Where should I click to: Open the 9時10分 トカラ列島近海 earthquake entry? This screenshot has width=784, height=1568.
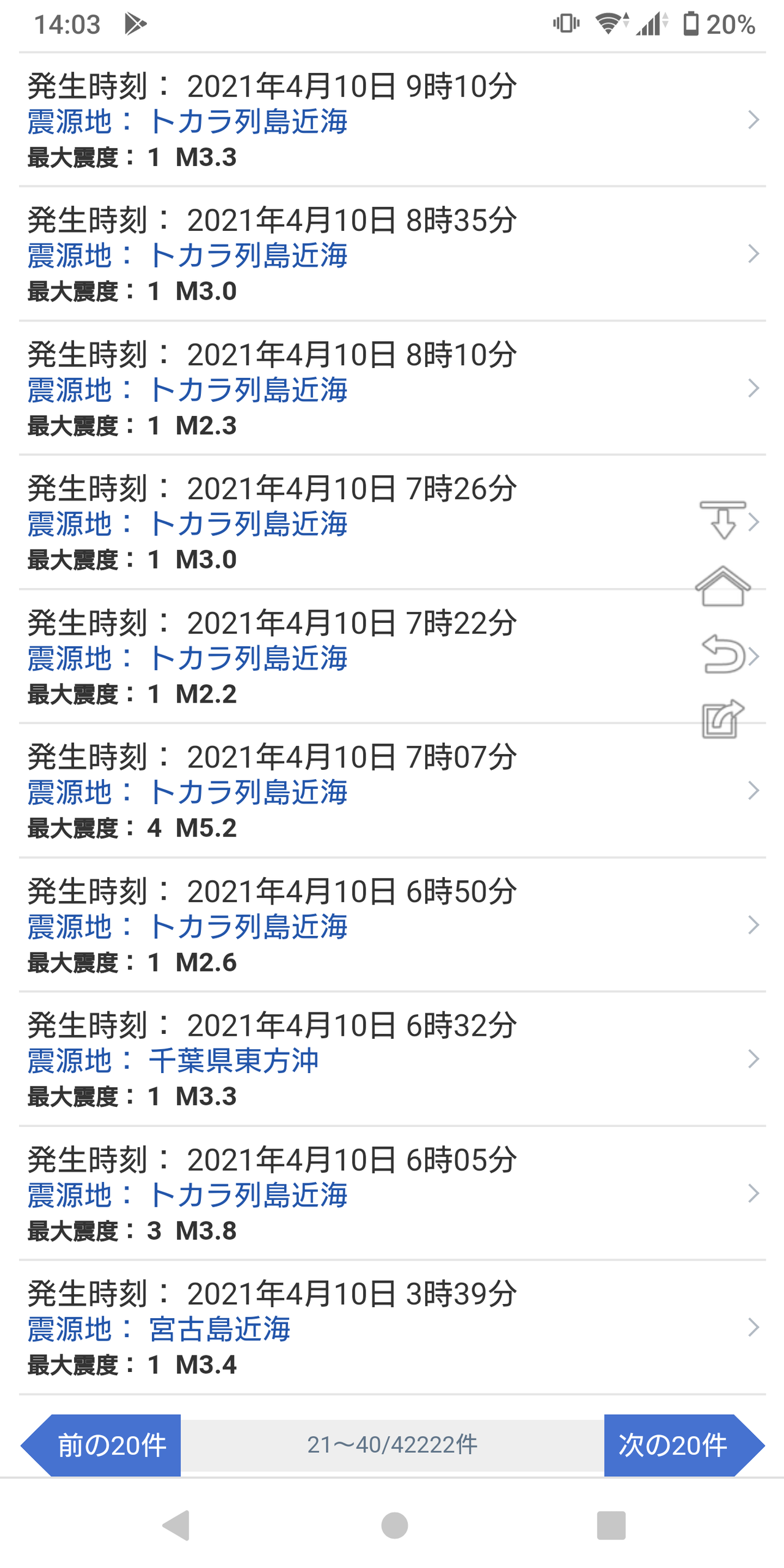click(x=367, y=120)
